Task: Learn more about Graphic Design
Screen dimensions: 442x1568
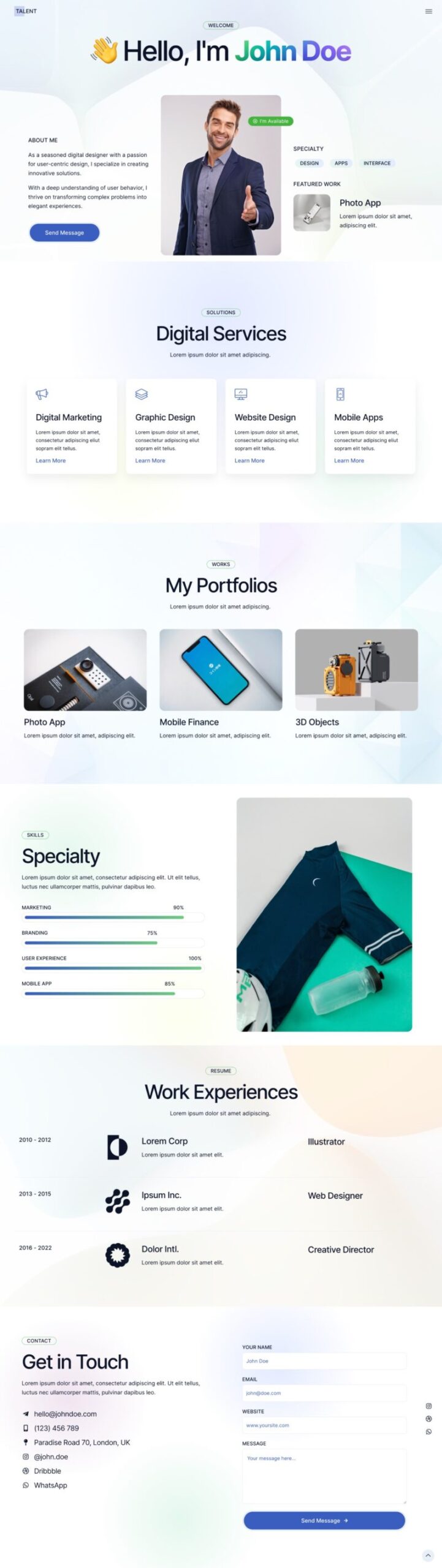Action: coord(150,461)
